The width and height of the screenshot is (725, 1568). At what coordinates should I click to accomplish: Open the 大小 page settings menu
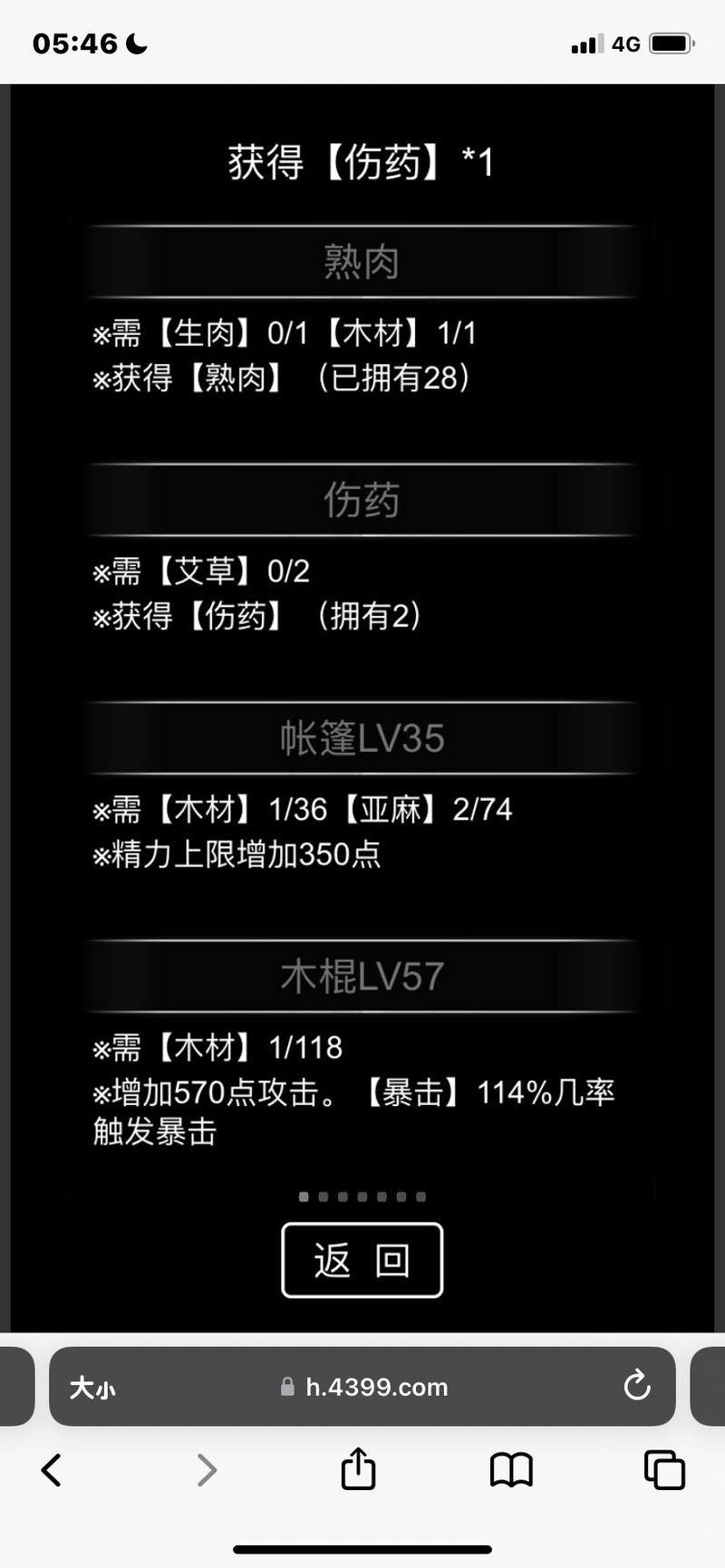(92, 1387)
